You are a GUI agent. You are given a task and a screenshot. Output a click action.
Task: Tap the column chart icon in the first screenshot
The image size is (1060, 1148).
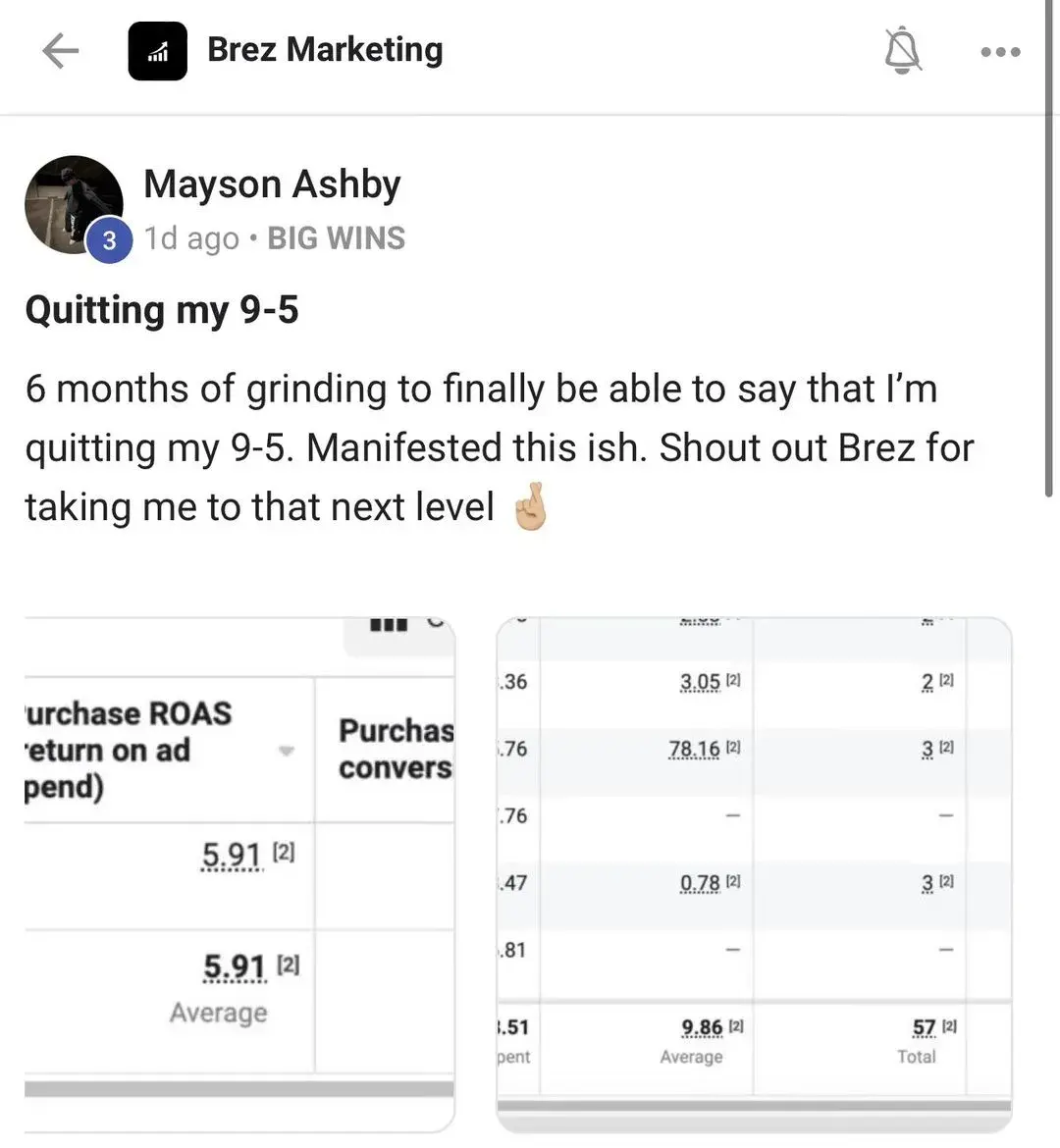[391, 622]
